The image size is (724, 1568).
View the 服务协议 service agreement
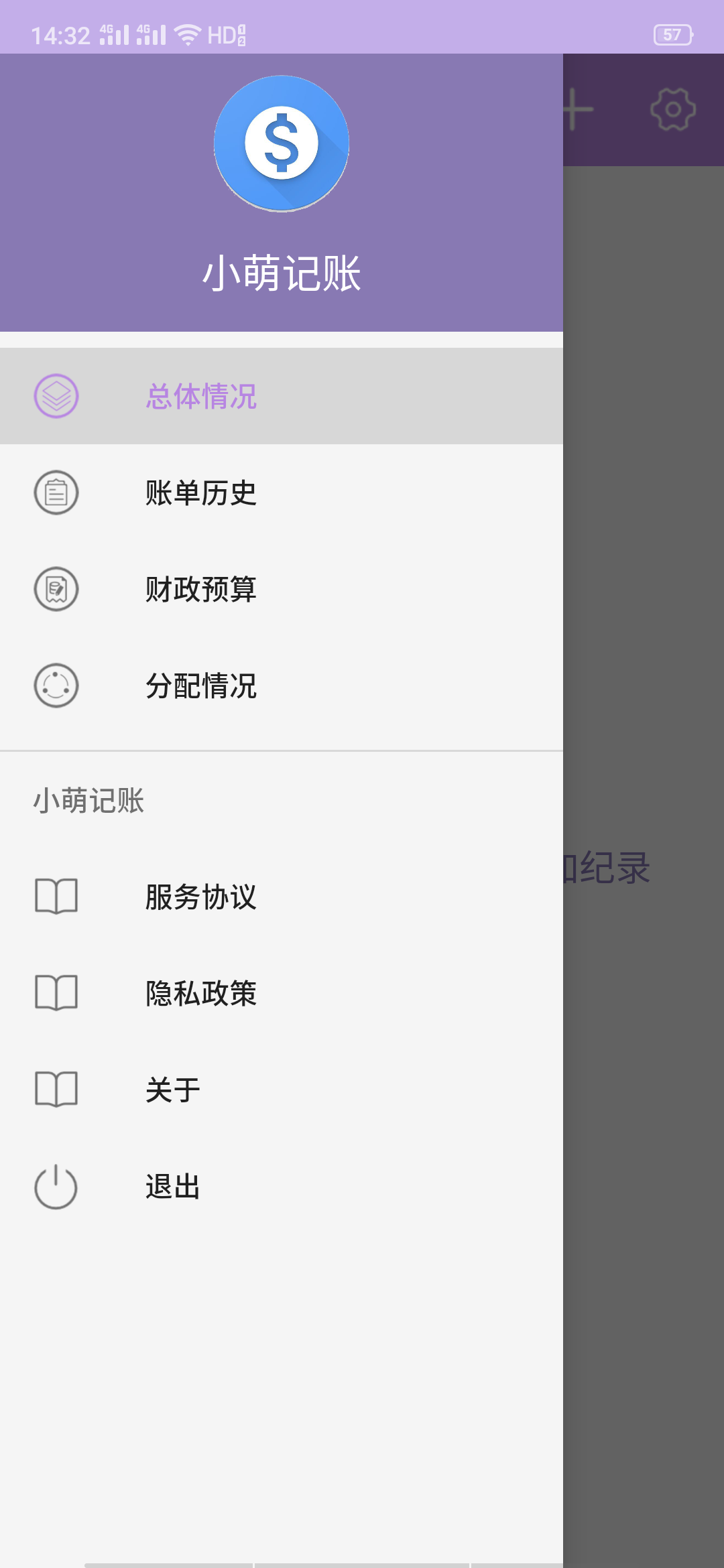tap(282, 897)
